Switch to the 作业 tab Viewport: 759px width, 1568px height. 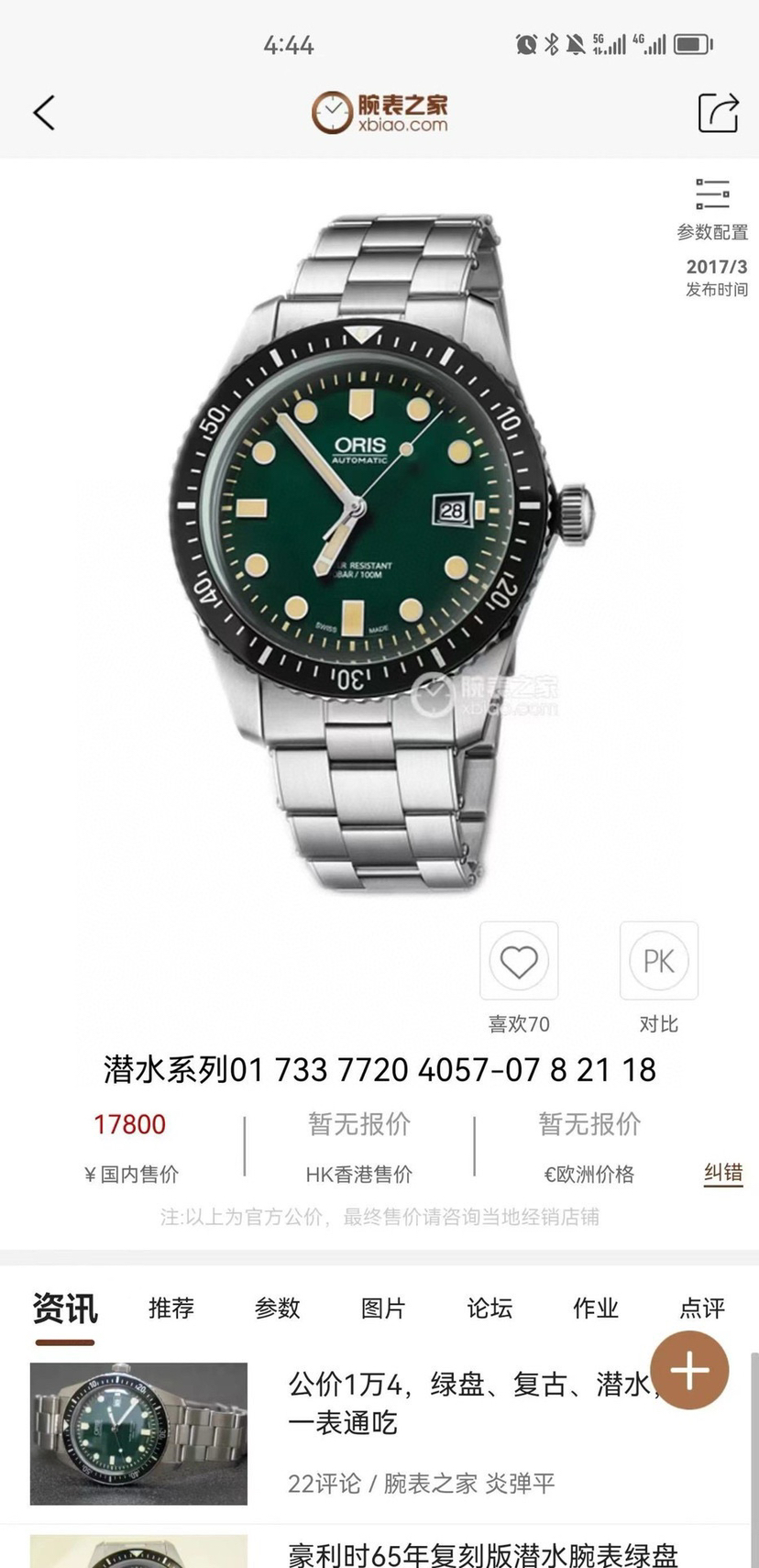click(596, 1308)
